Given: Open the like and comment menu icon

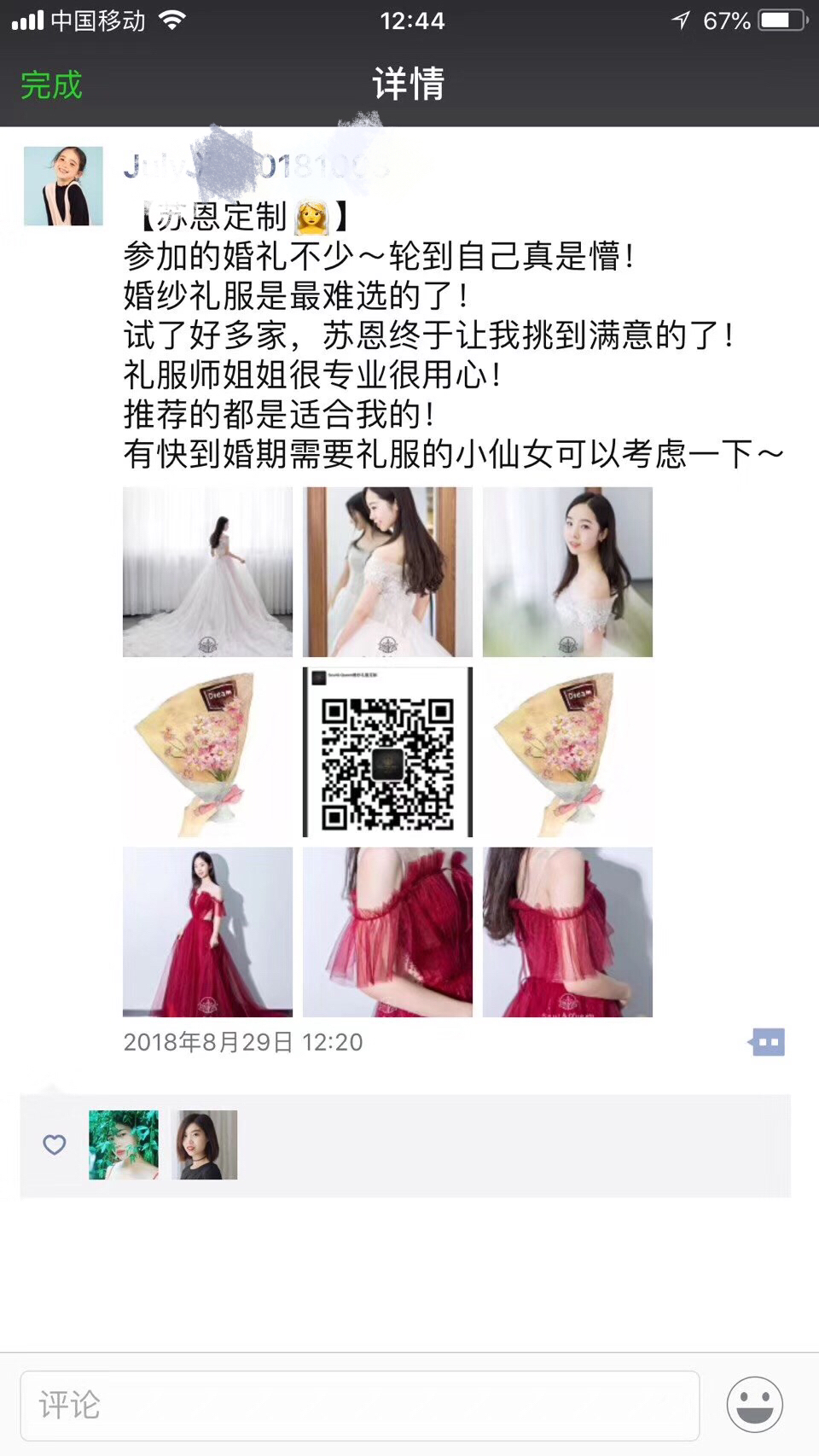Looking at the screenshot, I should pos(767,1042).
